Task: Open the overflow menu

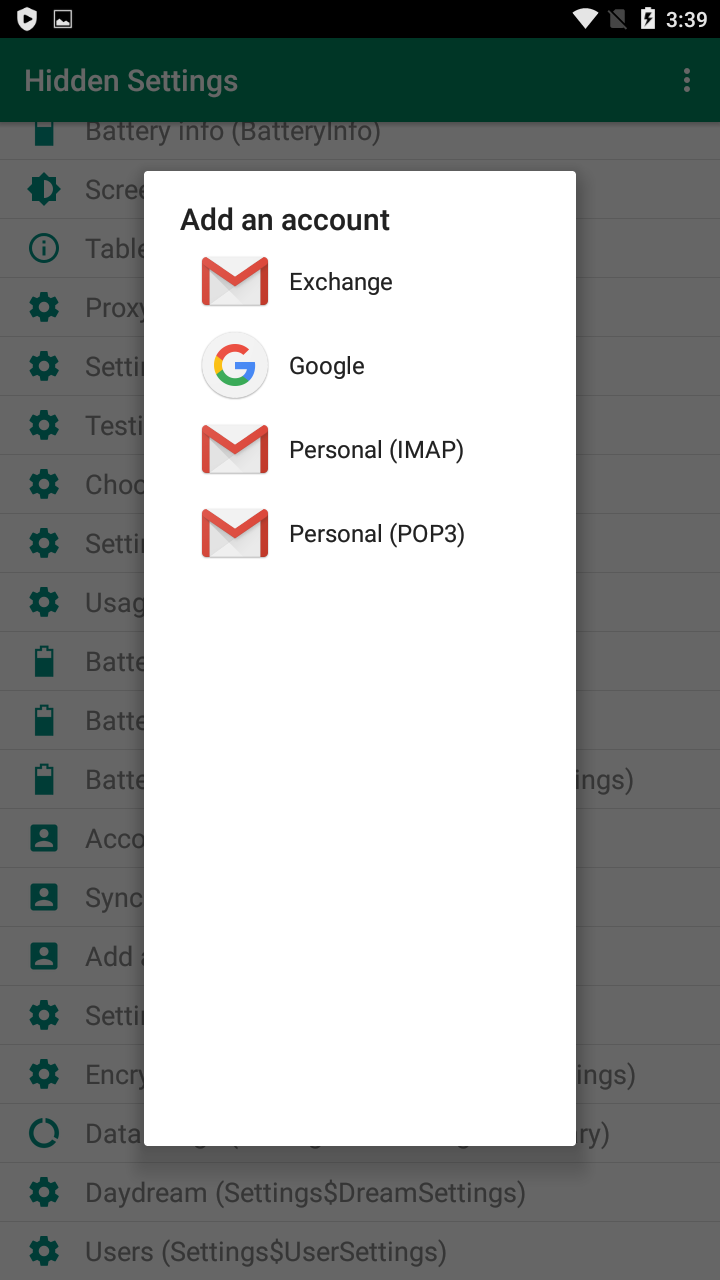Action: click(x=686, y=80)
